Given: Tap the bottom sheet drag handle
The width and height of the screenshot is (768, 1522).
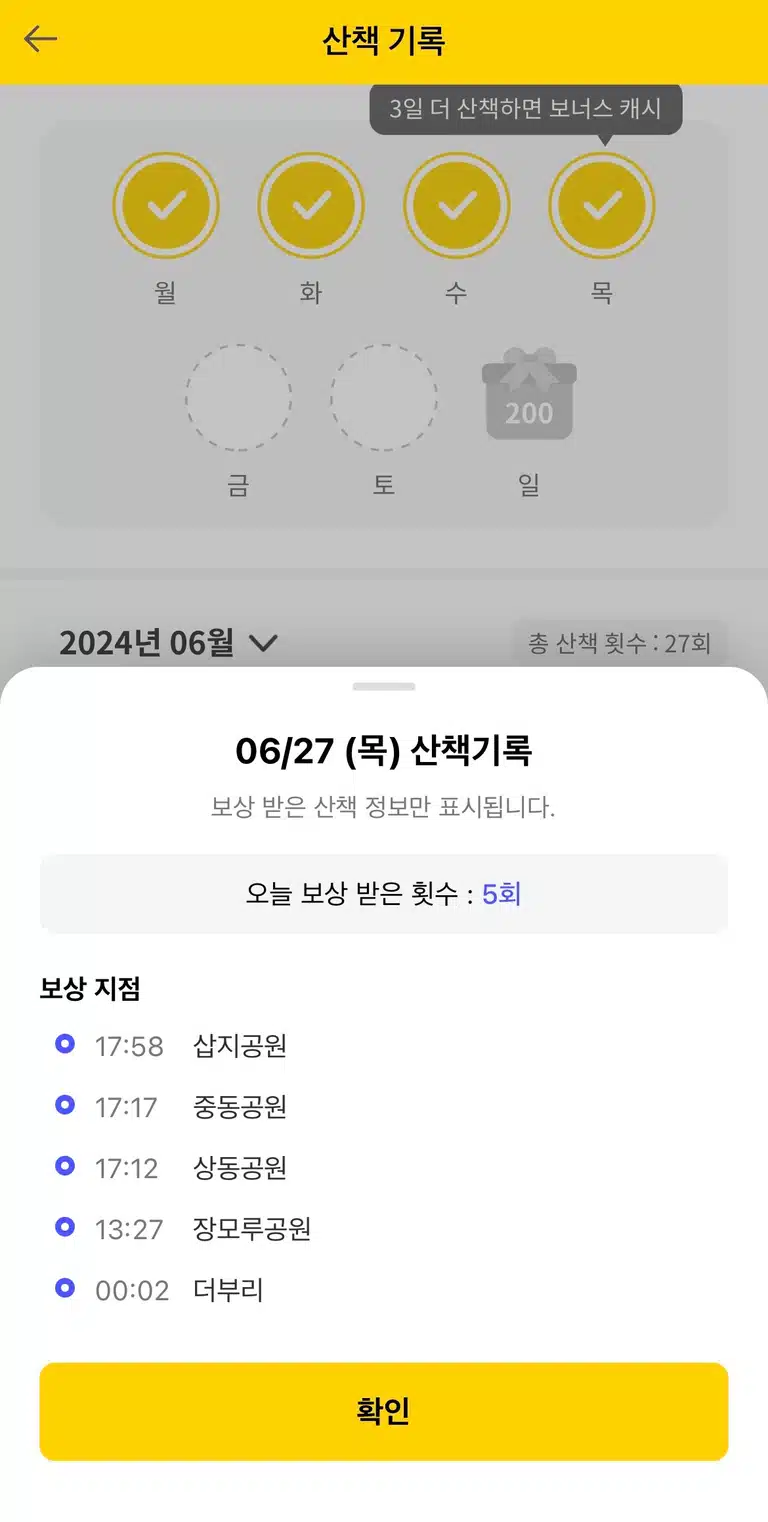Looking at the screenshot, I should [x=384, y=687].
